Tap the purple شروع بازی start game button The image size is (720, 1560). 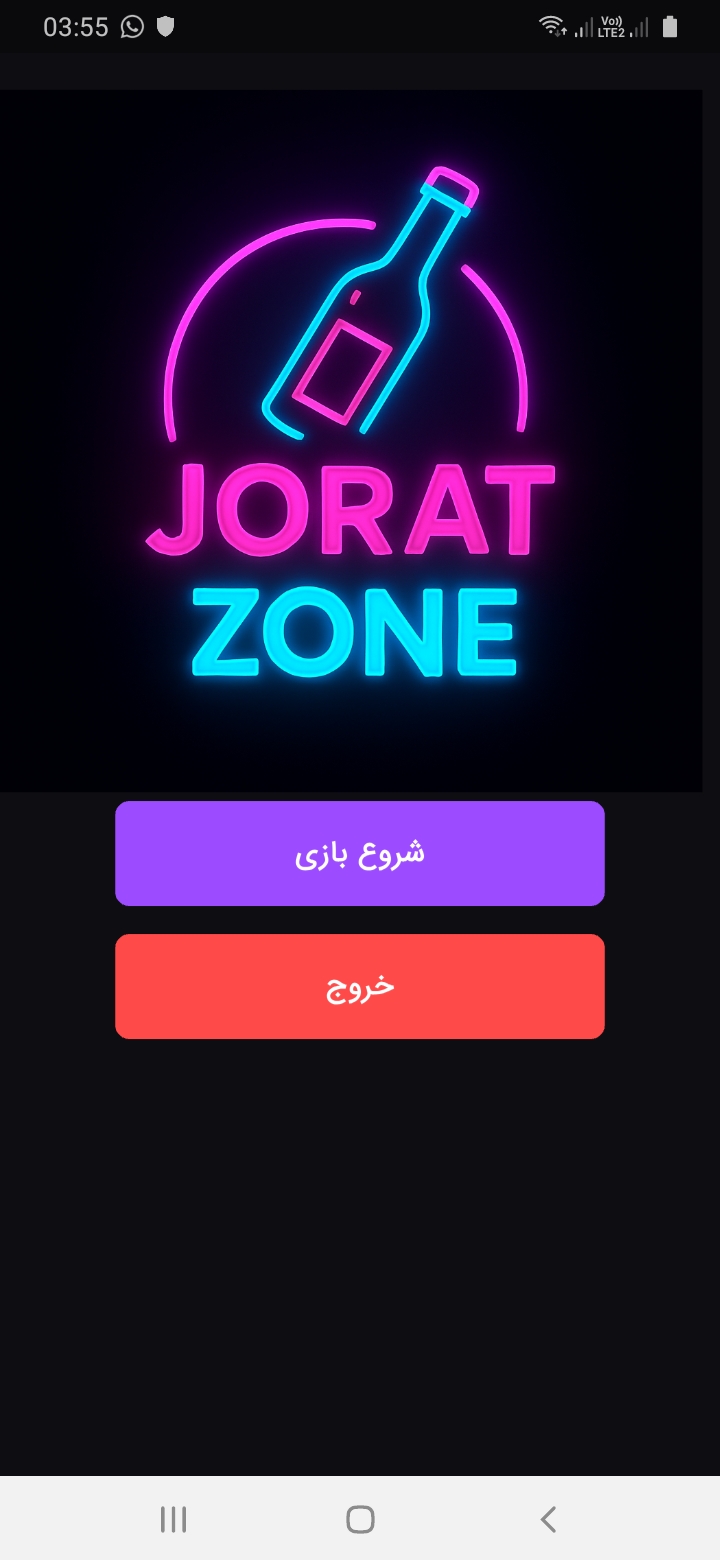360,853
